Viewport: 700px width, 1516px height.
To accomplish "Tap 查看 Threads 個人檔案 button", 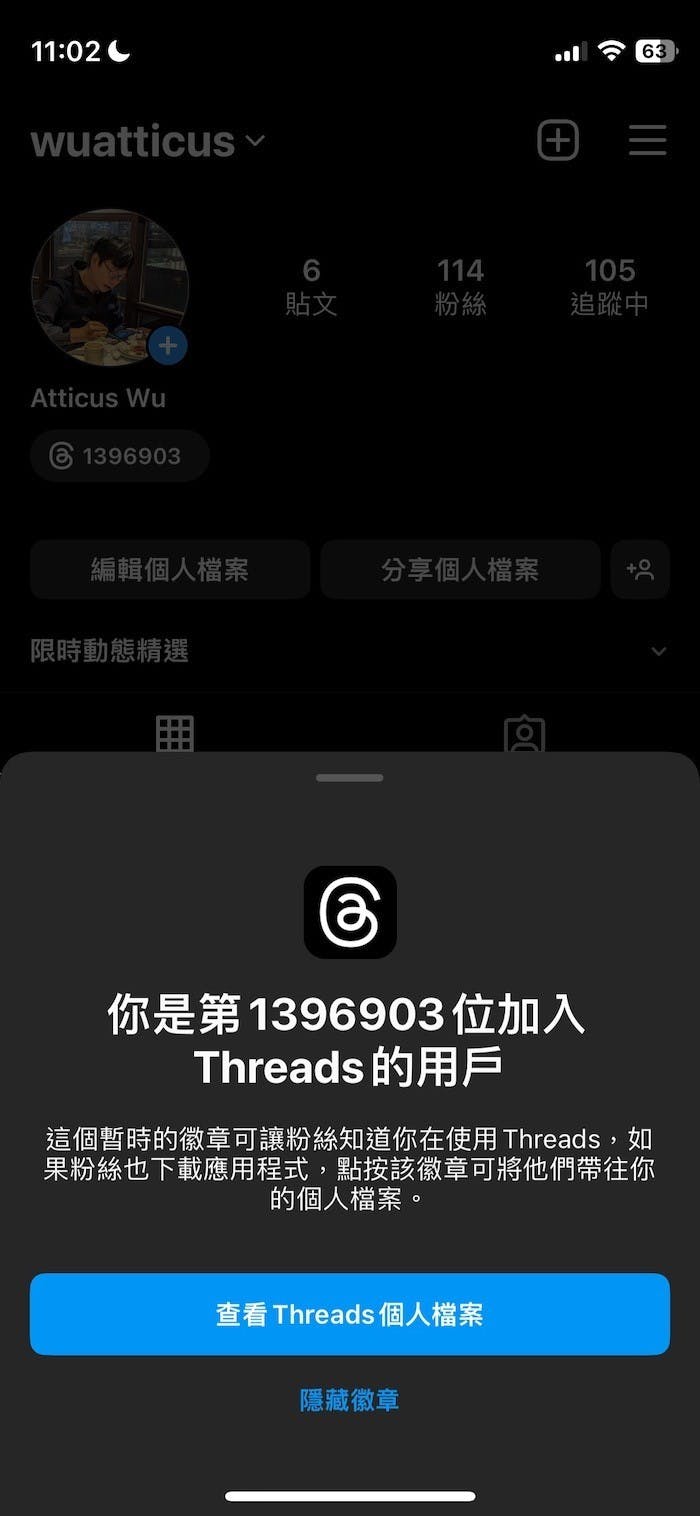I will coord(349,1313).
